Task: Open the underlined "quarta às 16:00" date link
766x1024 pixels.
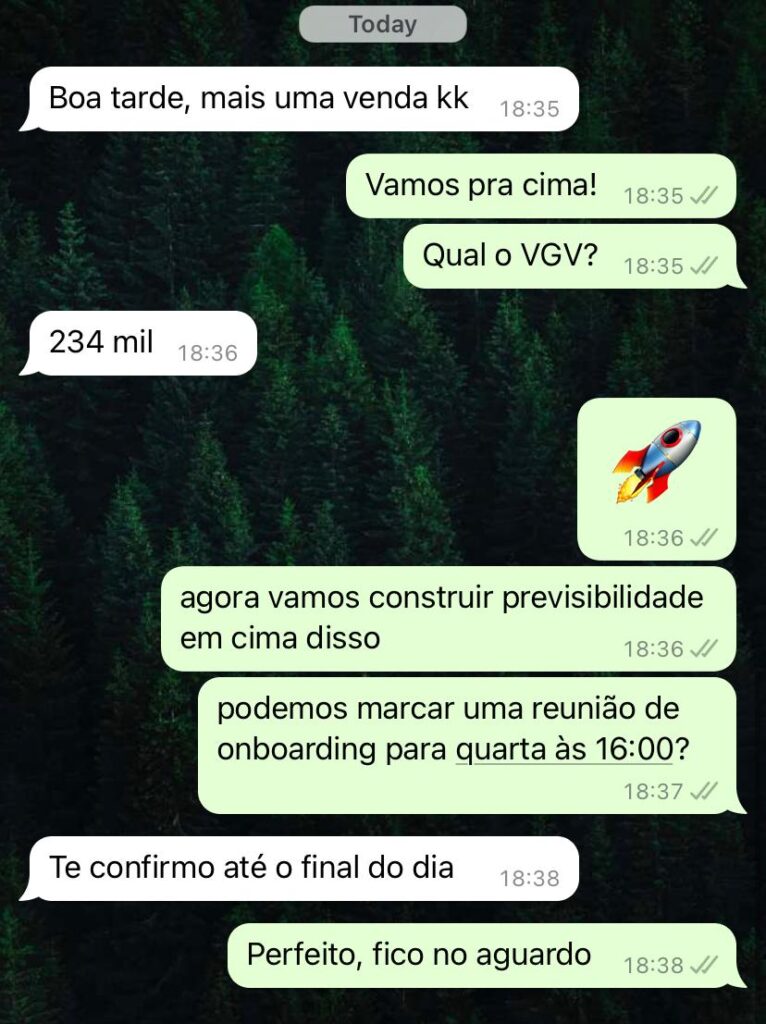Action: pyautogui.click(x=563, y=751)
